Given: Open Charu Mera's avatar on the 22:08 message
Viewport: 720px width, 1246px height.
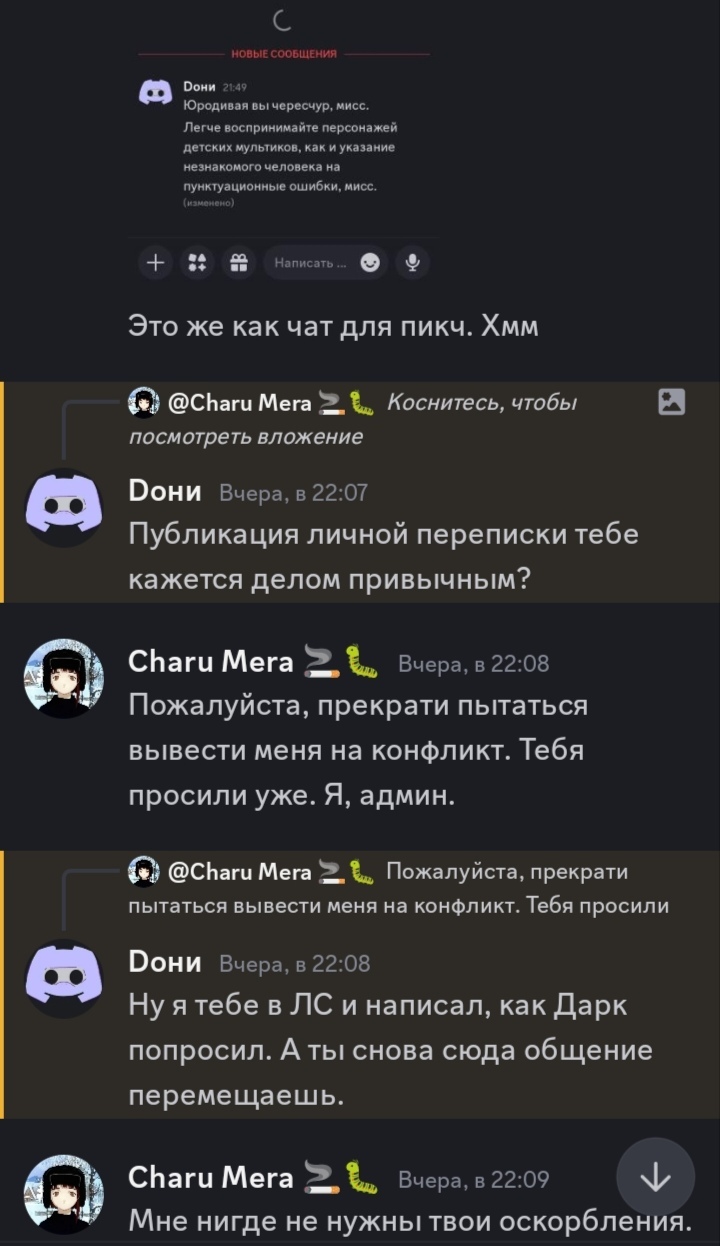Looking at the screenshot, I should click(64, 679).
